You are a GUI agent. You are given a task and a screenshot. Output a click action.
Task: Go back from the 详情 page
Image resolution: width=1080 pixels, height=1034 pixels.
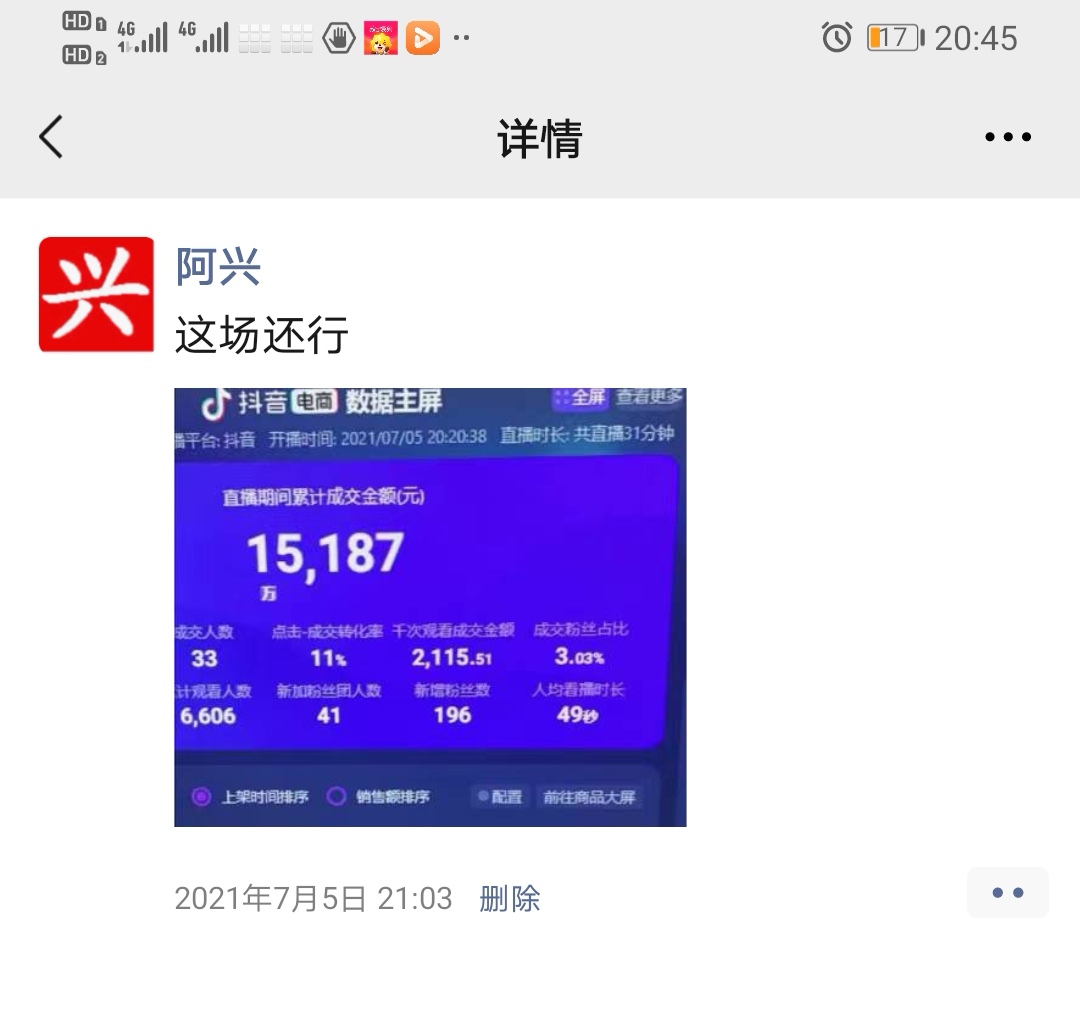pyautogui.click(x=51, y=137)
